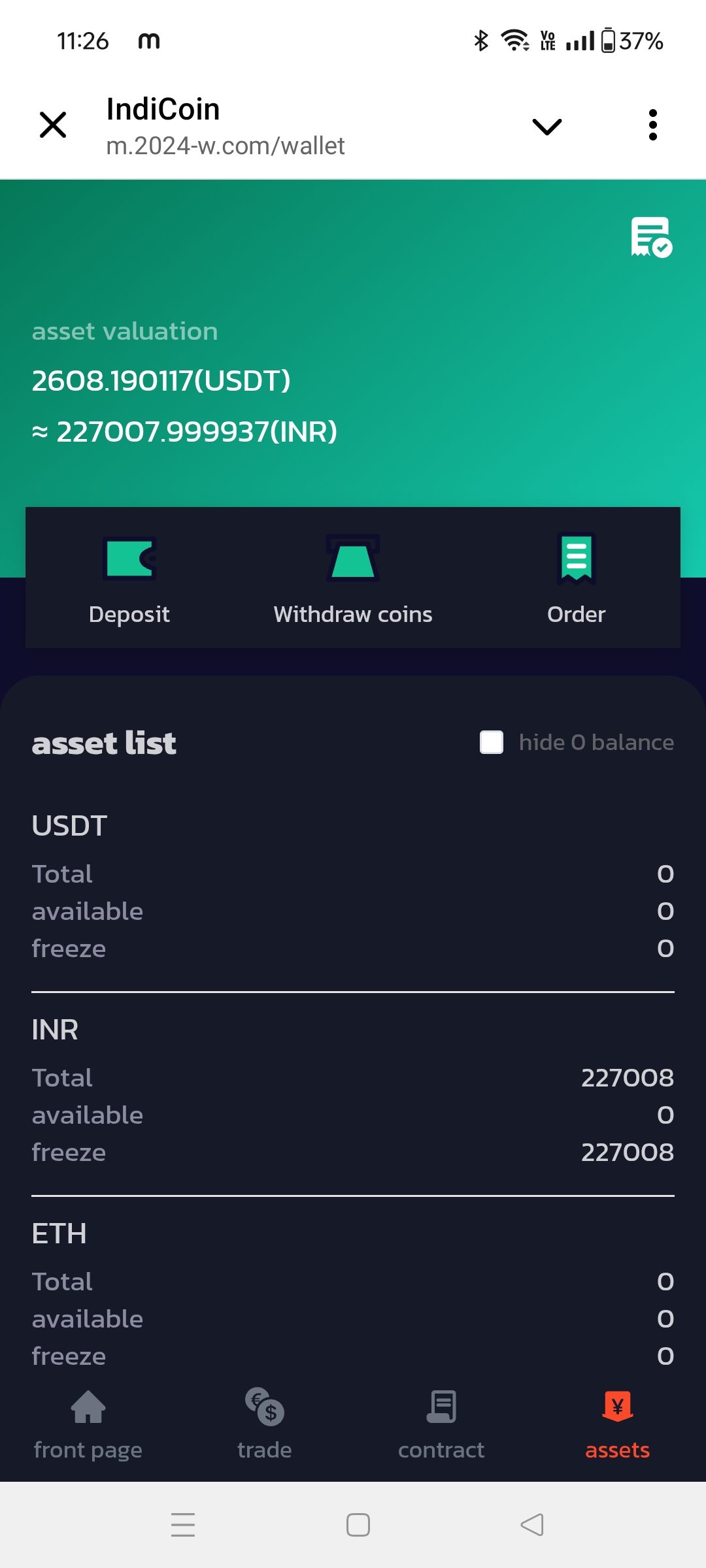
Task: Select the assets tab
Action: [x=617, y=1424]
